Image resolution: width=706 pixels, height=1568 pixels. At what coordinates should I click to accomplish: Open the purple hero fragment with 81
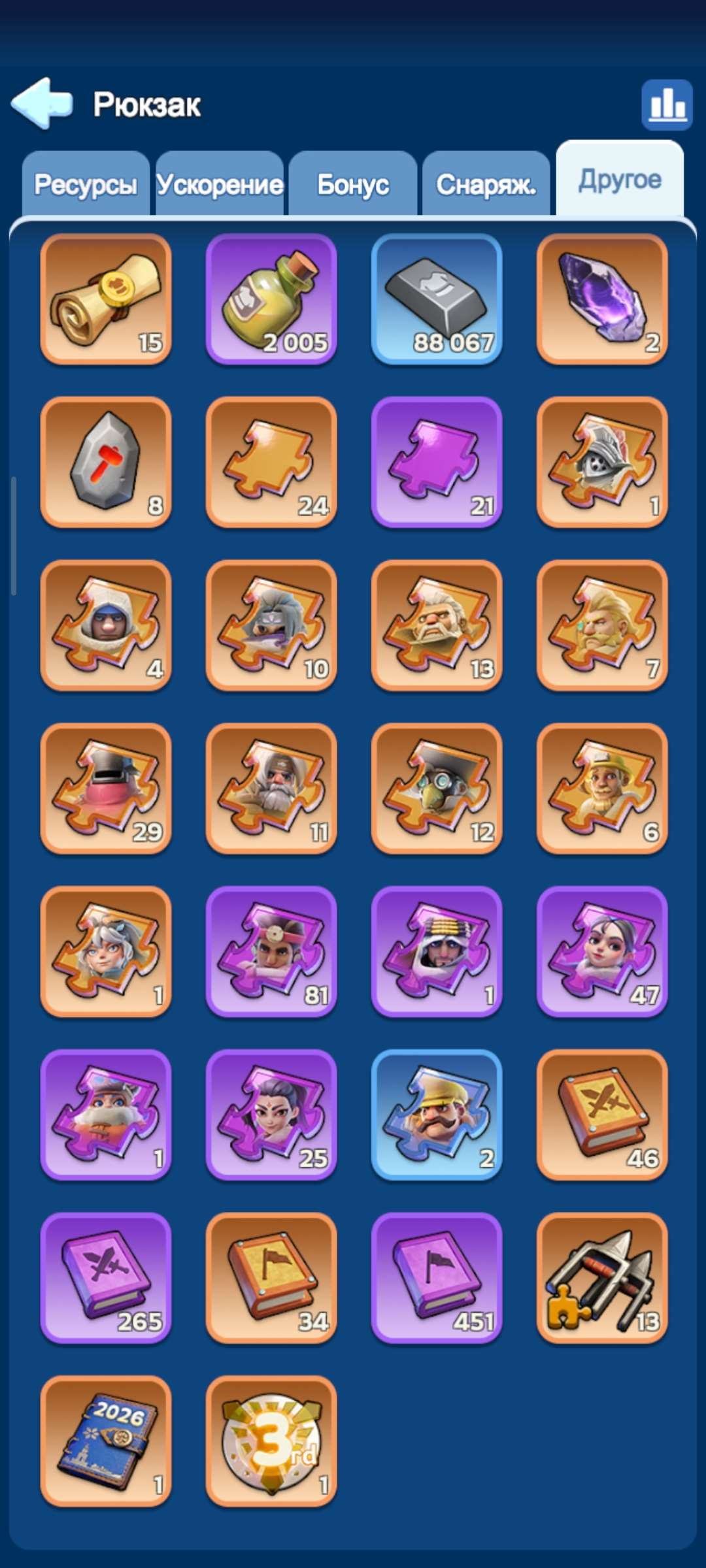271,951
